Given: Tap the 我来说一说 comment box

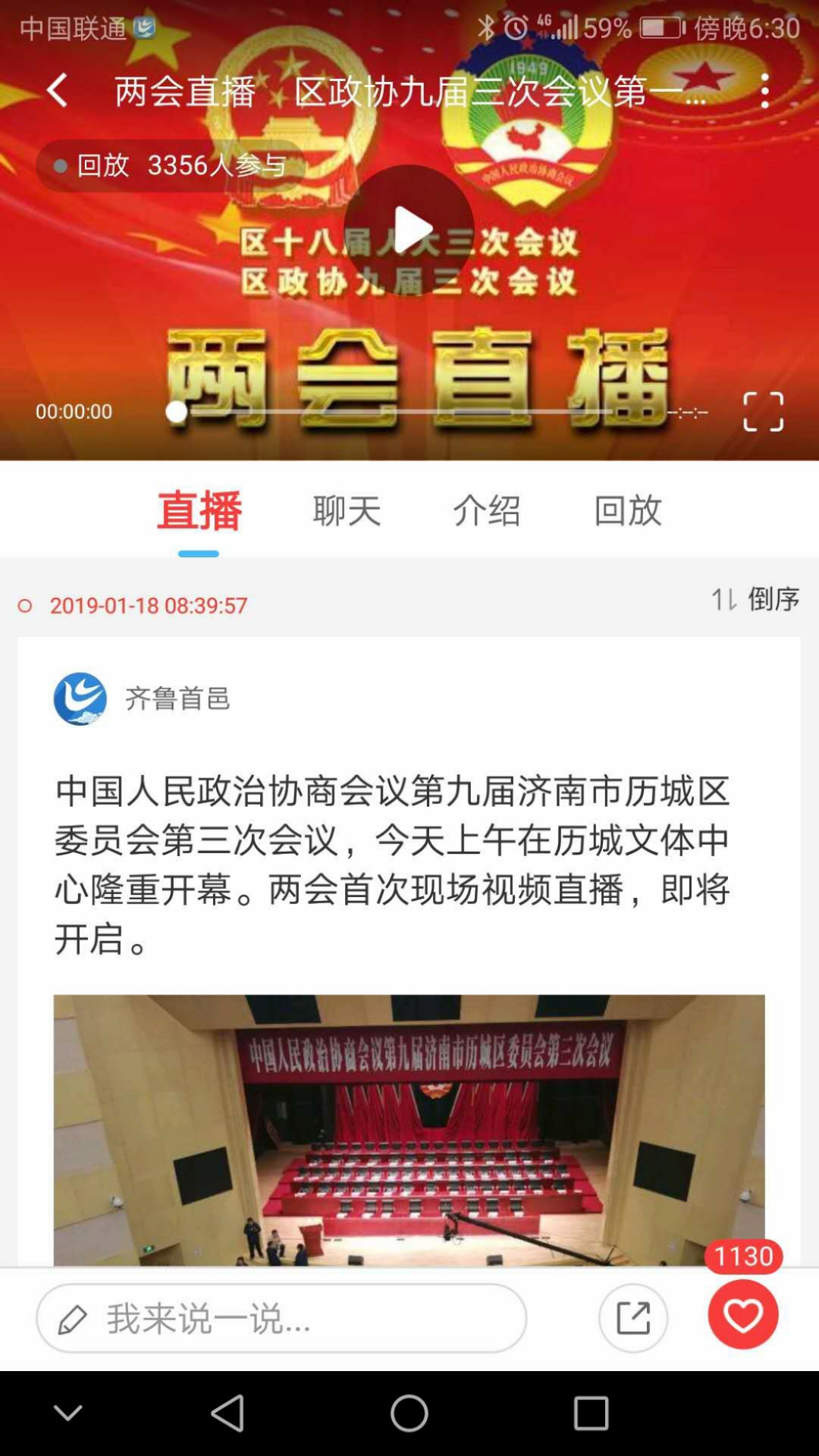Looking at the screenshot, I should tap(281, 1318).
